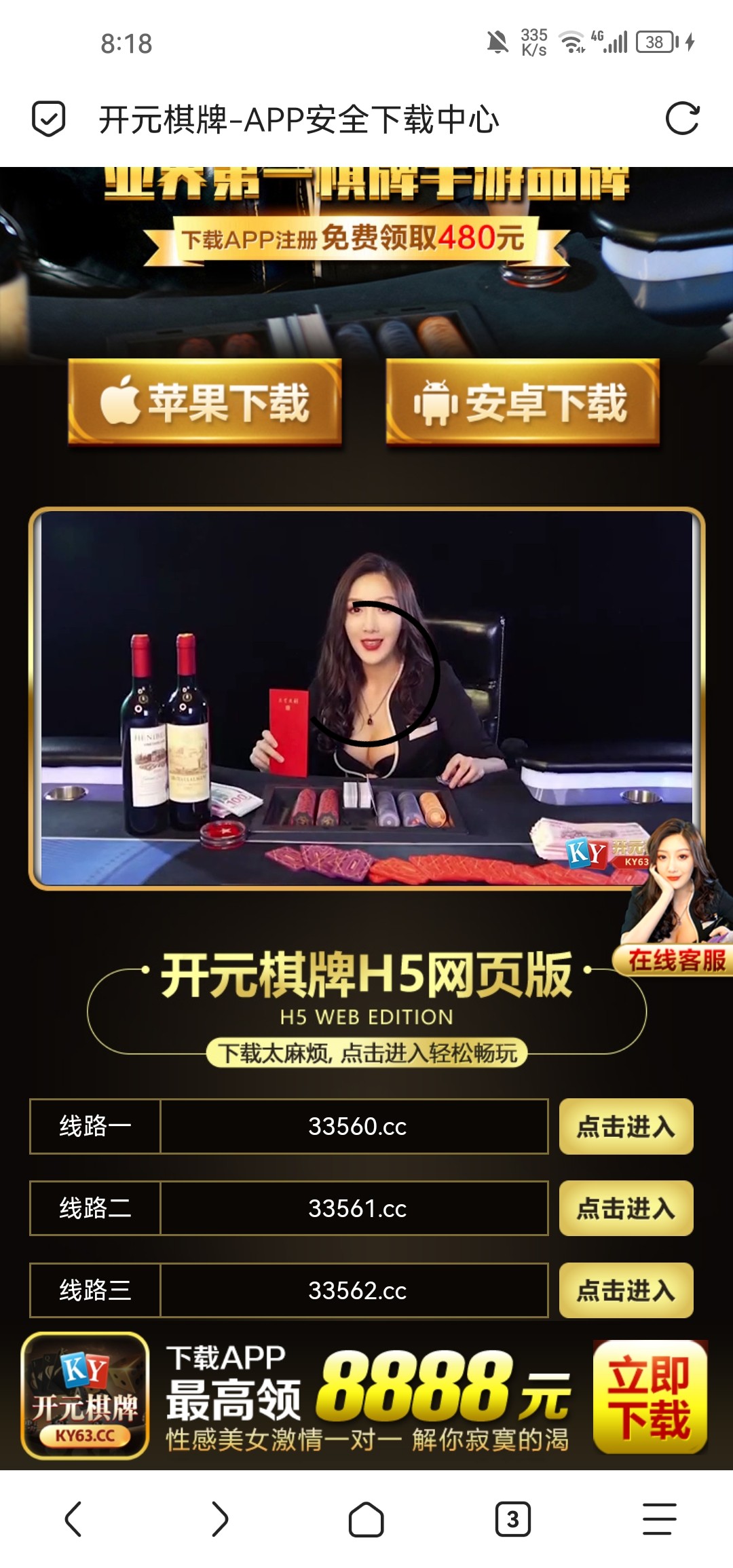Tap the 苹果下载 button
The height and width of the screenshot is (1568, 733).
pos(205,402)
